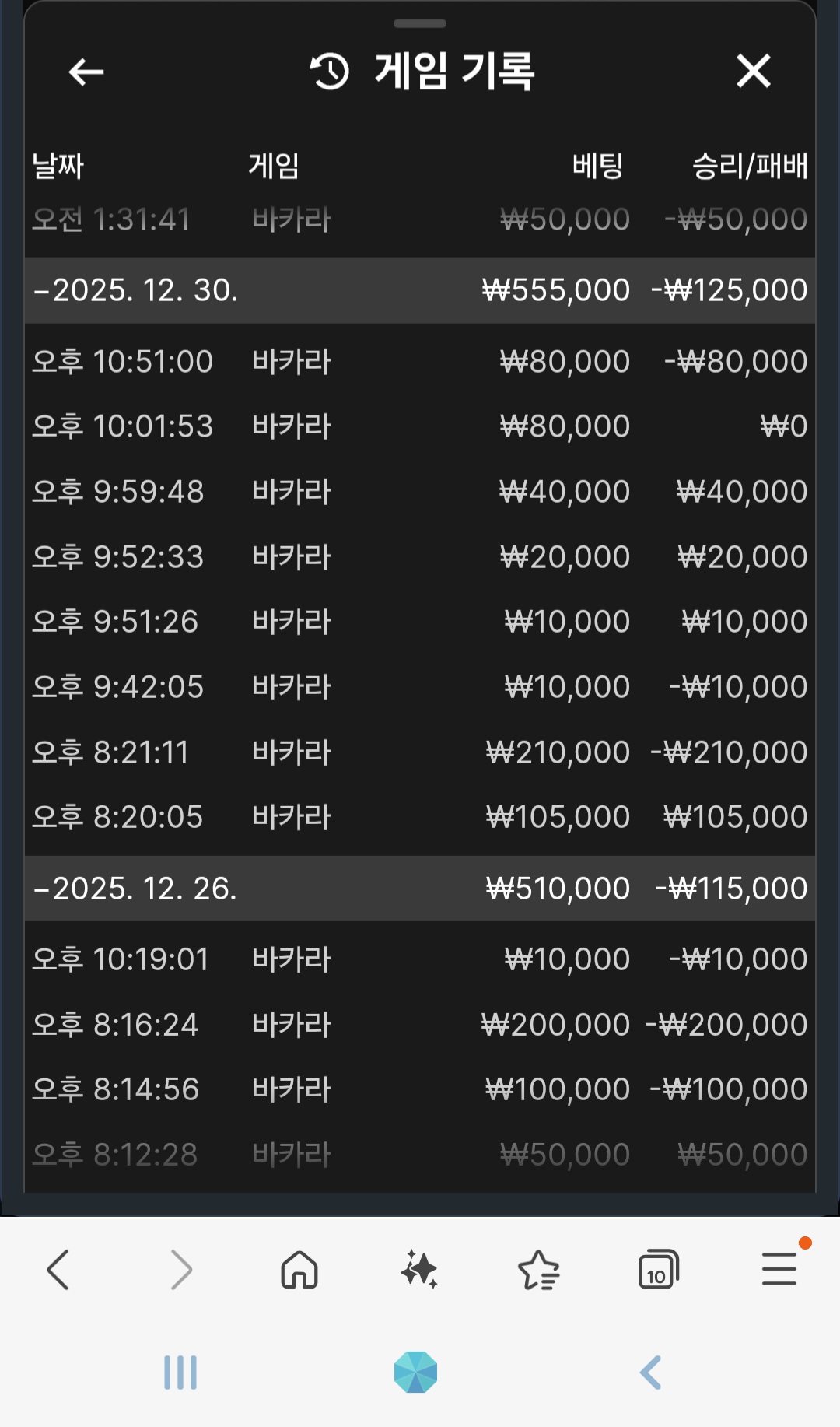This screenshot has width=840, height=1427.
Task: Close the 게임 기록 dialog
Action: pyautogui.click(x=753, y=72)
